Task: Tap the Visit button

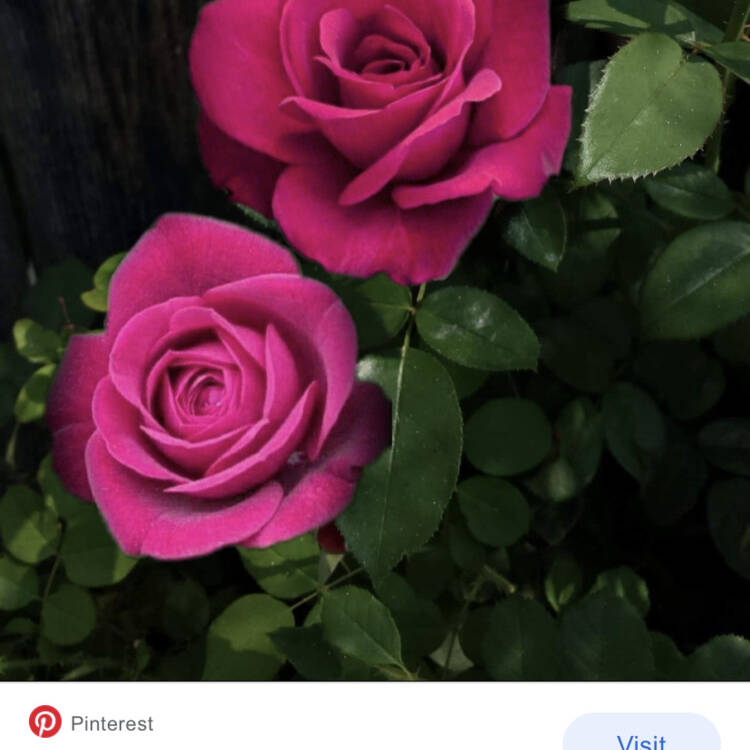Action: click(641, 735)
